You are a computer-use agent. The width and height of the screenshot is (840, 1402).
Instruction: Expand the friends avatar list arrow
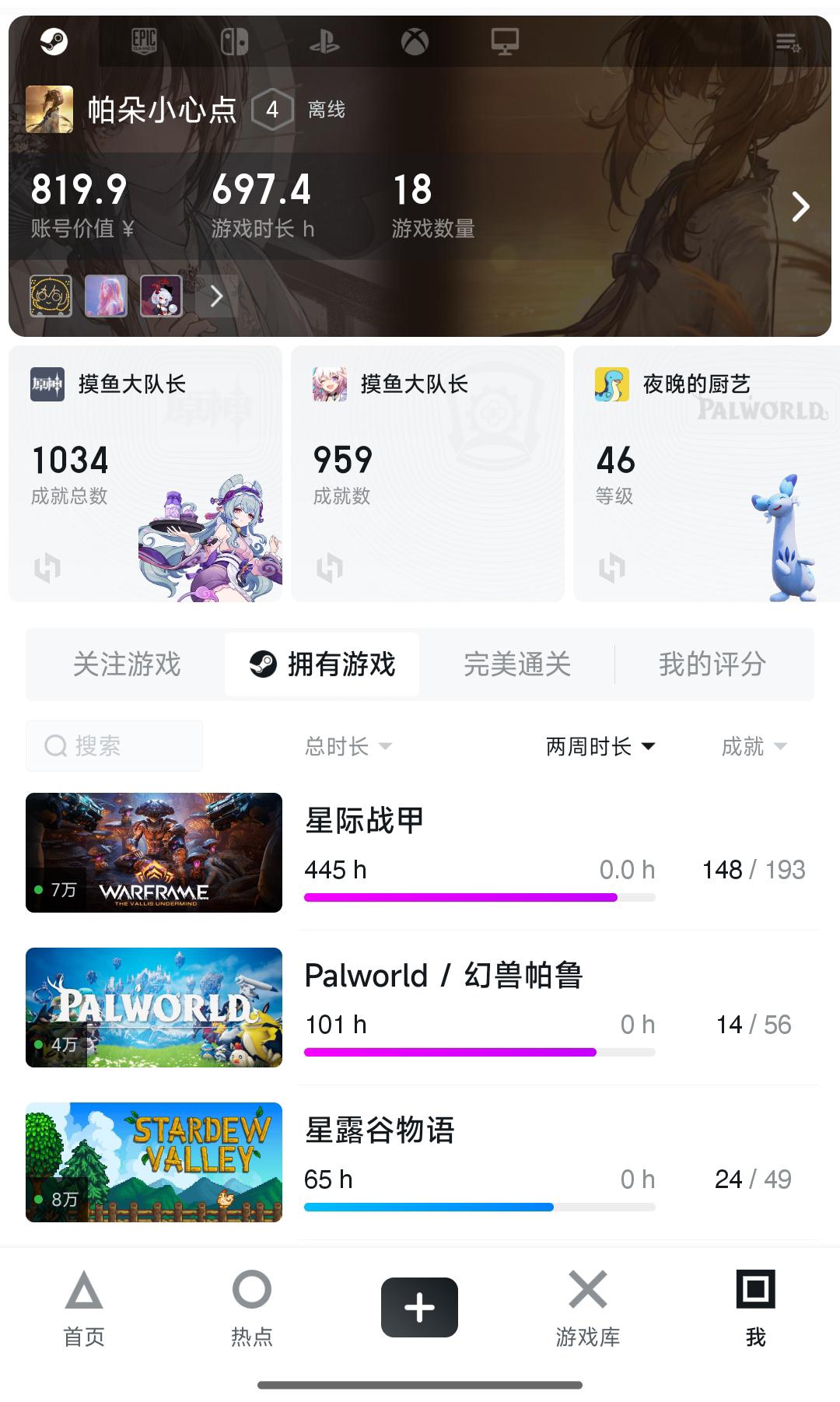click(x=217, y=296)
